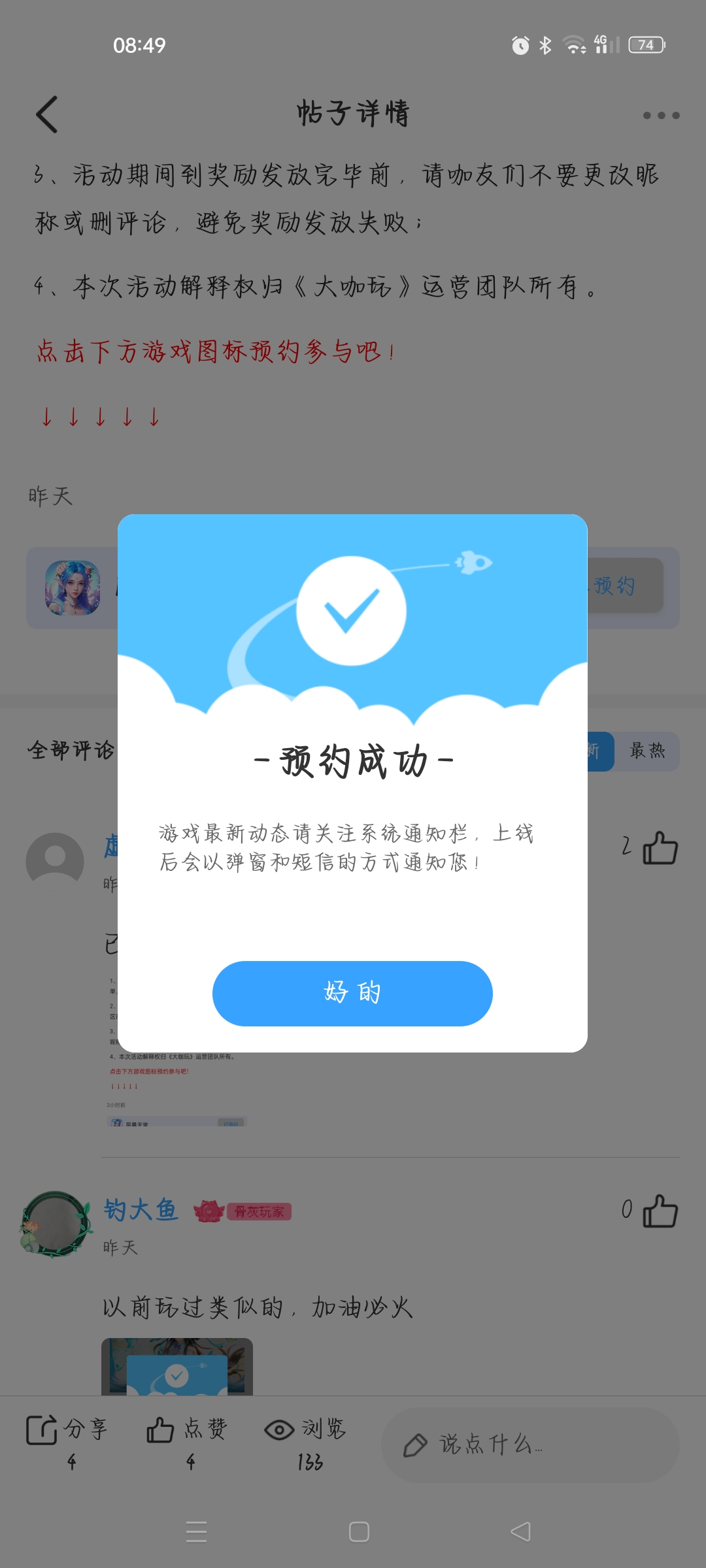Open 钓大鱼's profile avatar
The image size is (706, 1568).
point(56,1224)
